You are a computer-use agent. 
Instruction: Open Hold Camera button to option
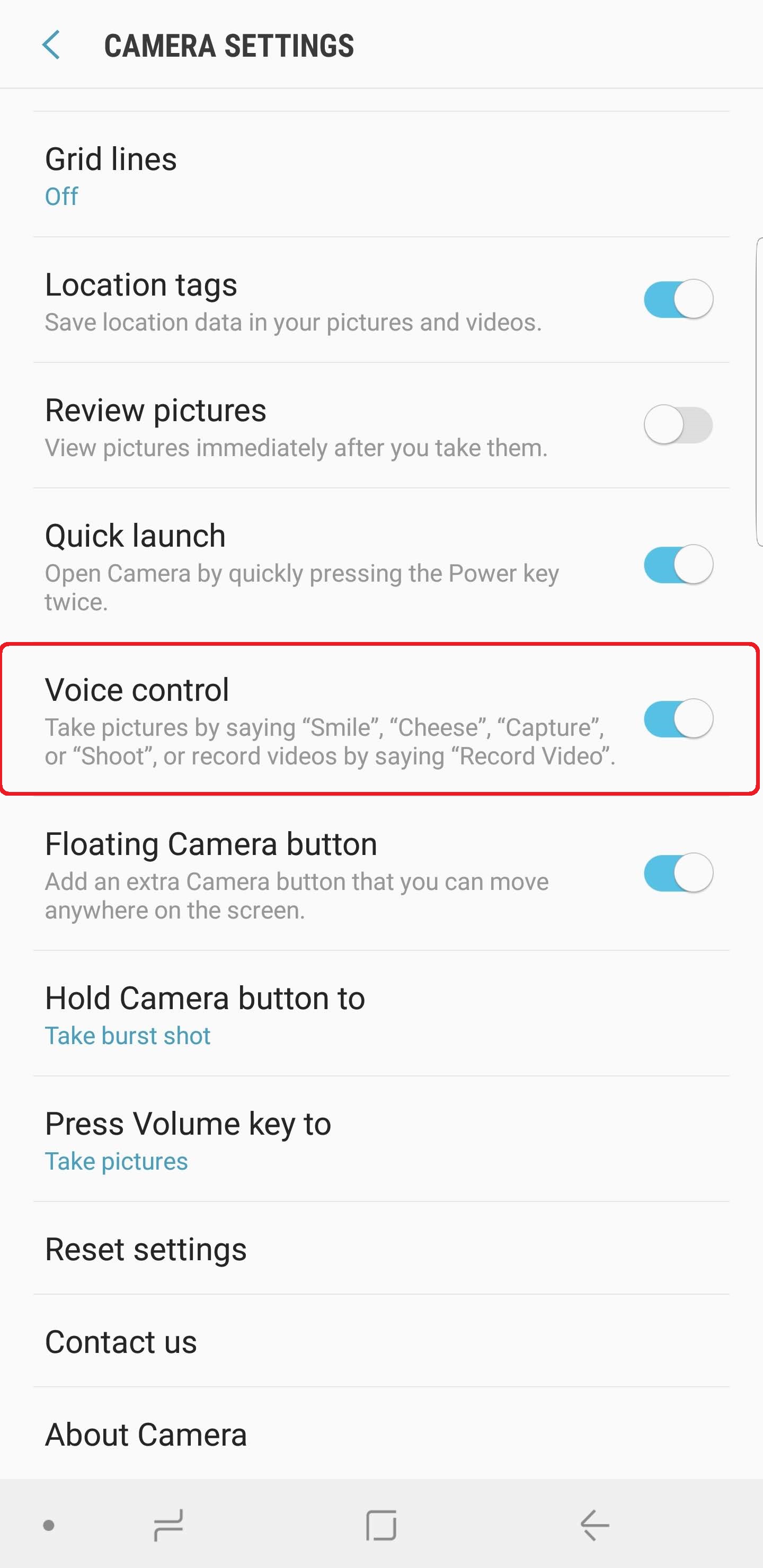[x=205, y=1013]
